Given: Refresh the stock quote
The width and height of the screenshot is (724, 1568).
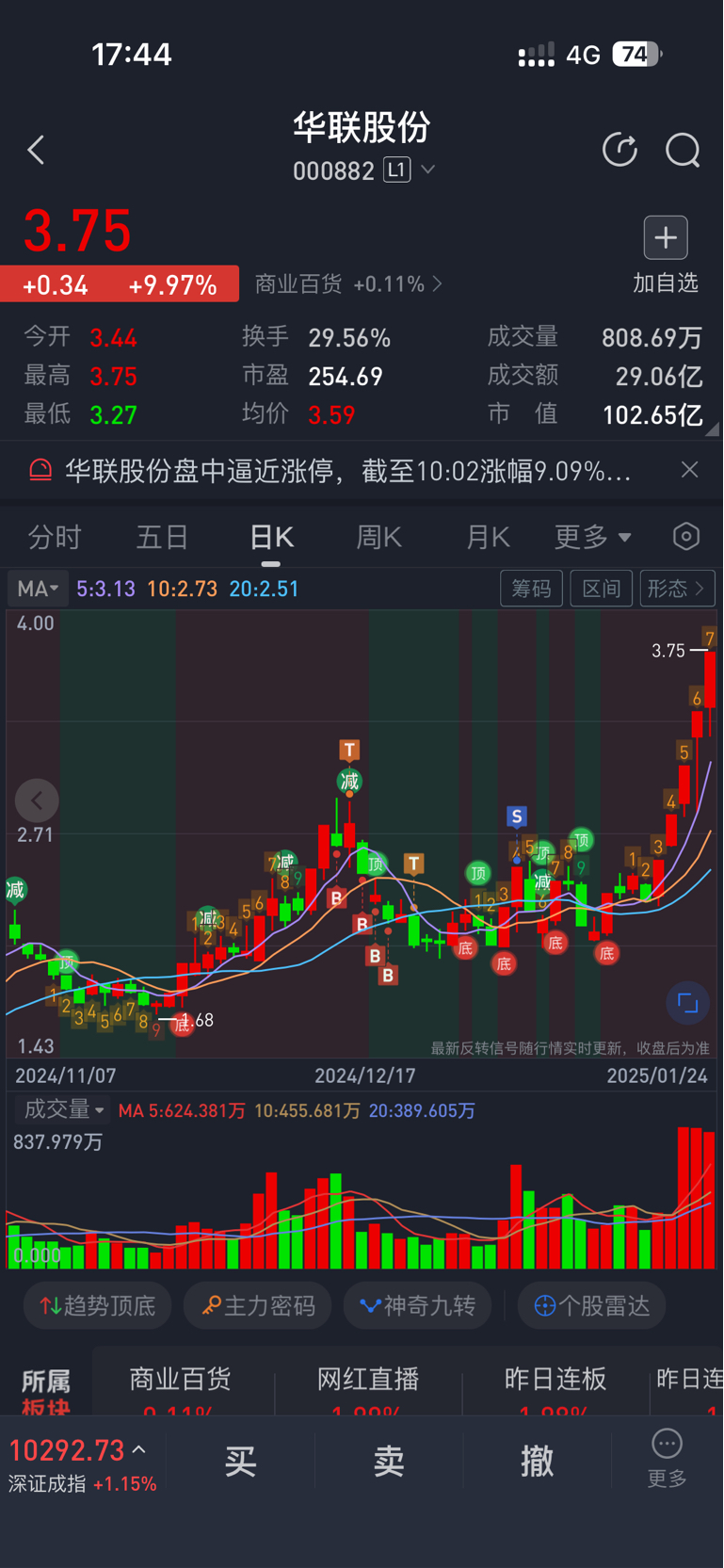Looking at the screenshot, I should pyautogui.click(x=619, y=150).
